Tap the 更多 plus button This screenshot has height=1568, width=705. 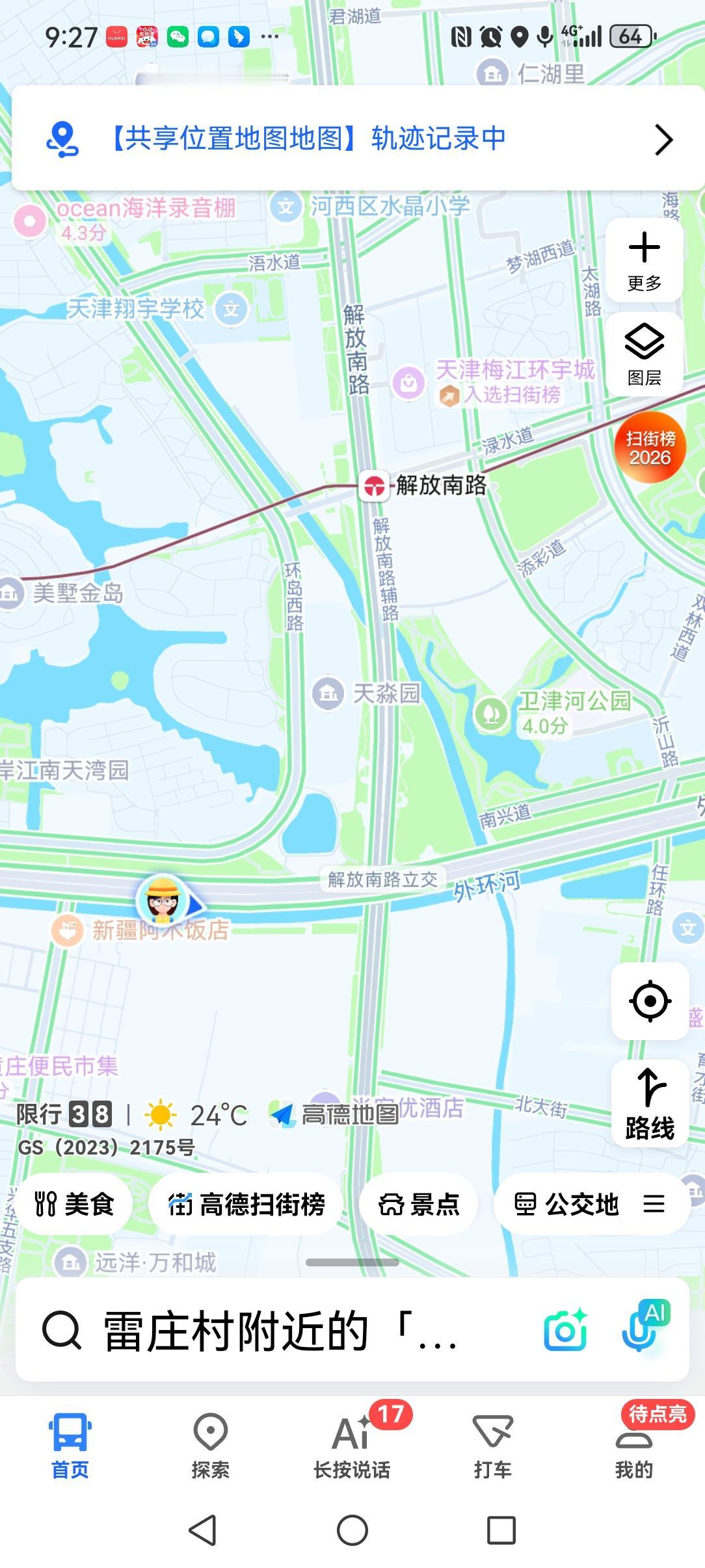point(644,261)
